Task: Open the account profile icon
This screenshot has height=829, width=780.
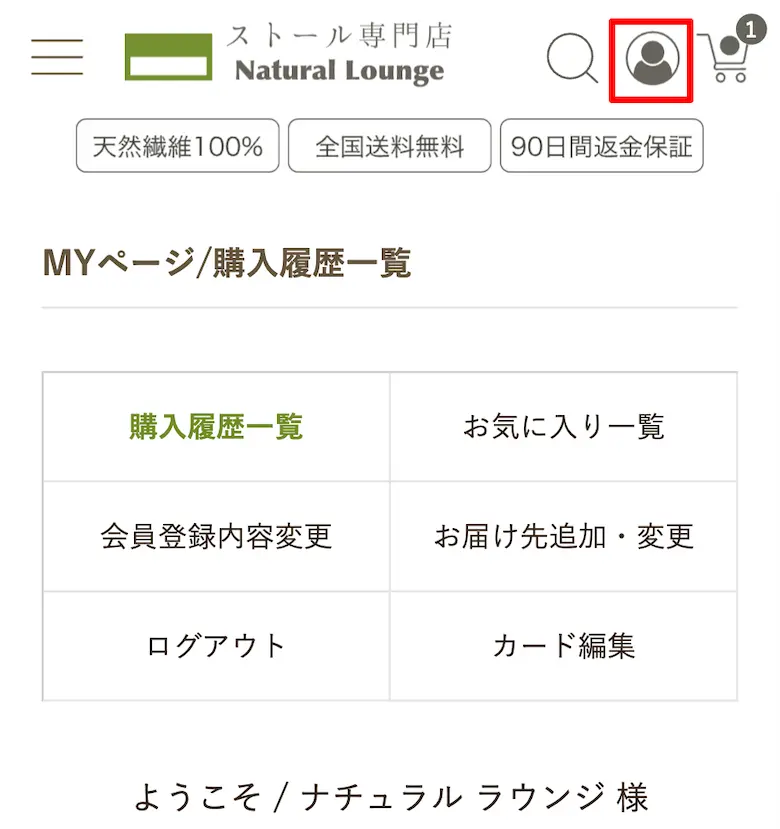Action: (x=652, y=59)
